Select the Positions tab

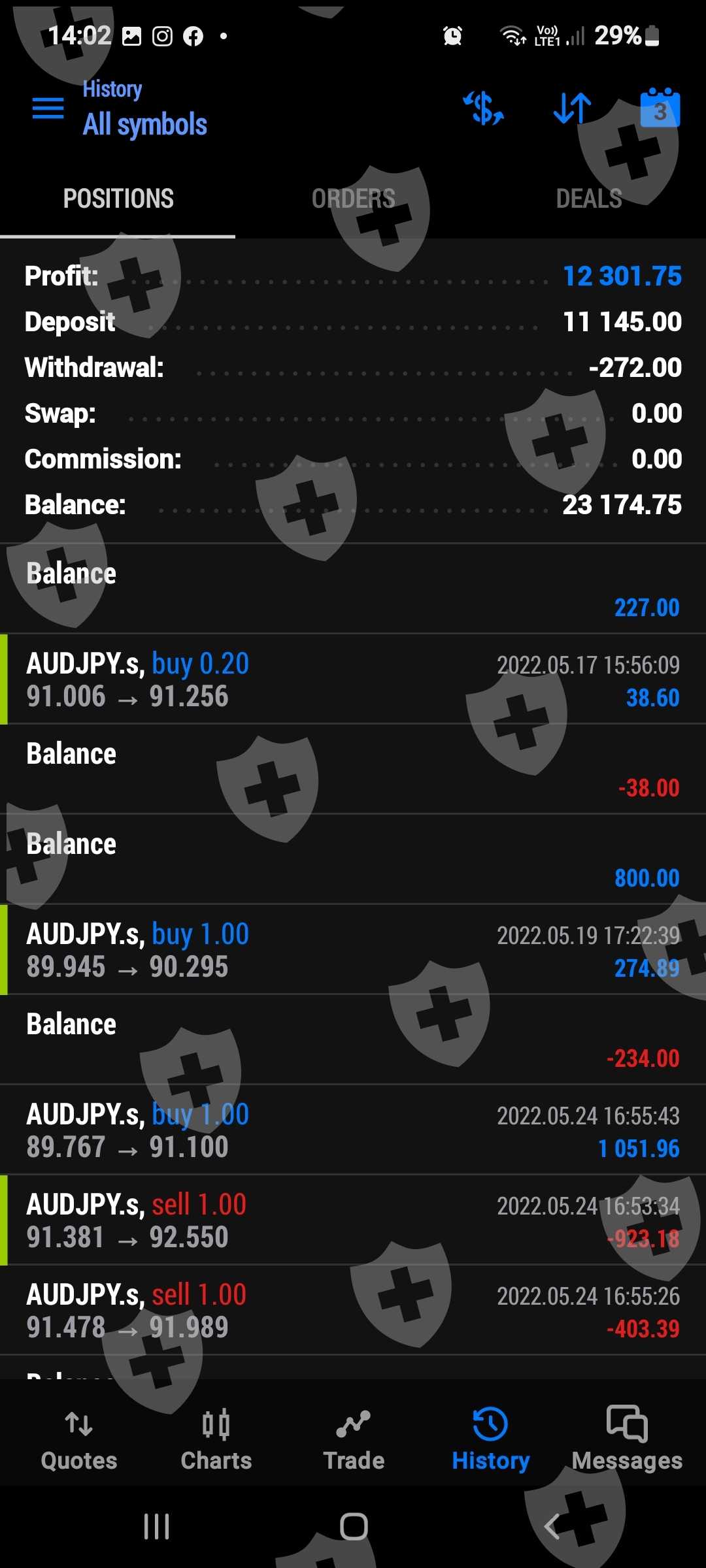click(x=118, y=199)
